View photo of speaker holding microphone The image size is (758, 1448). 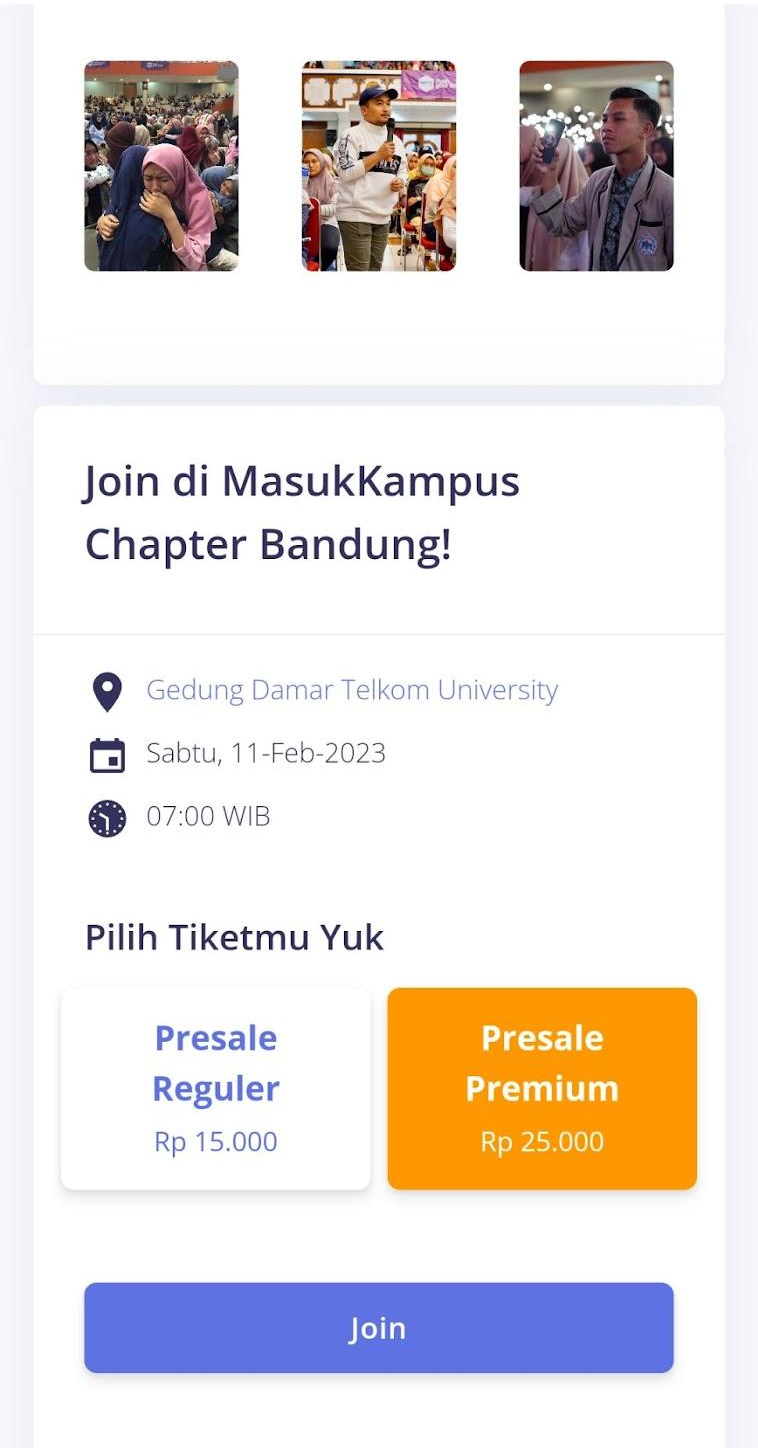pos(379,166)
